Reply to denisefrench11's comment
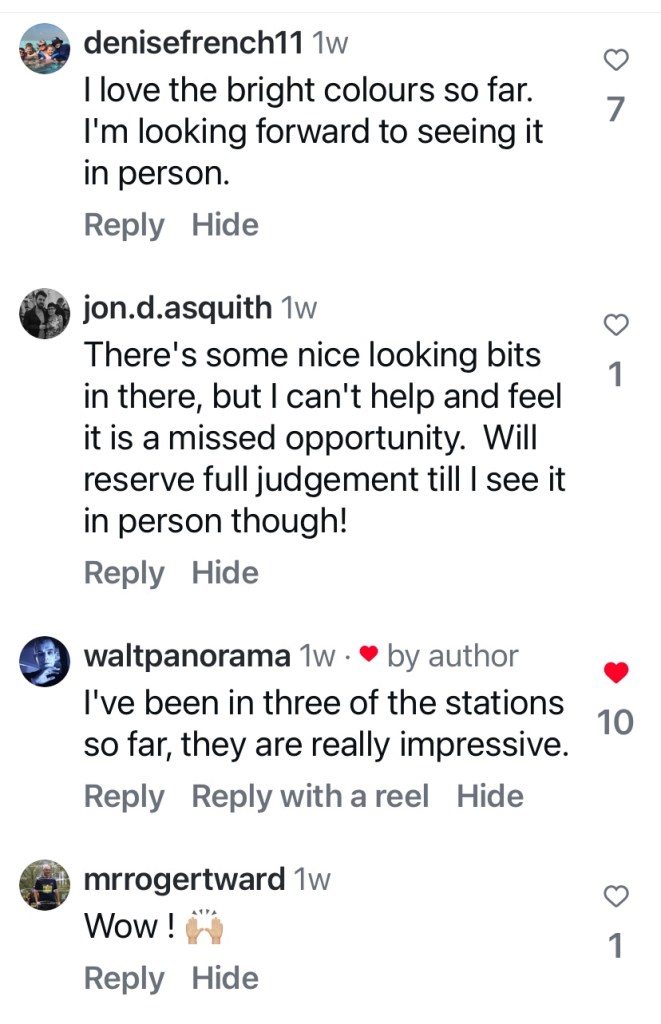 123,225
